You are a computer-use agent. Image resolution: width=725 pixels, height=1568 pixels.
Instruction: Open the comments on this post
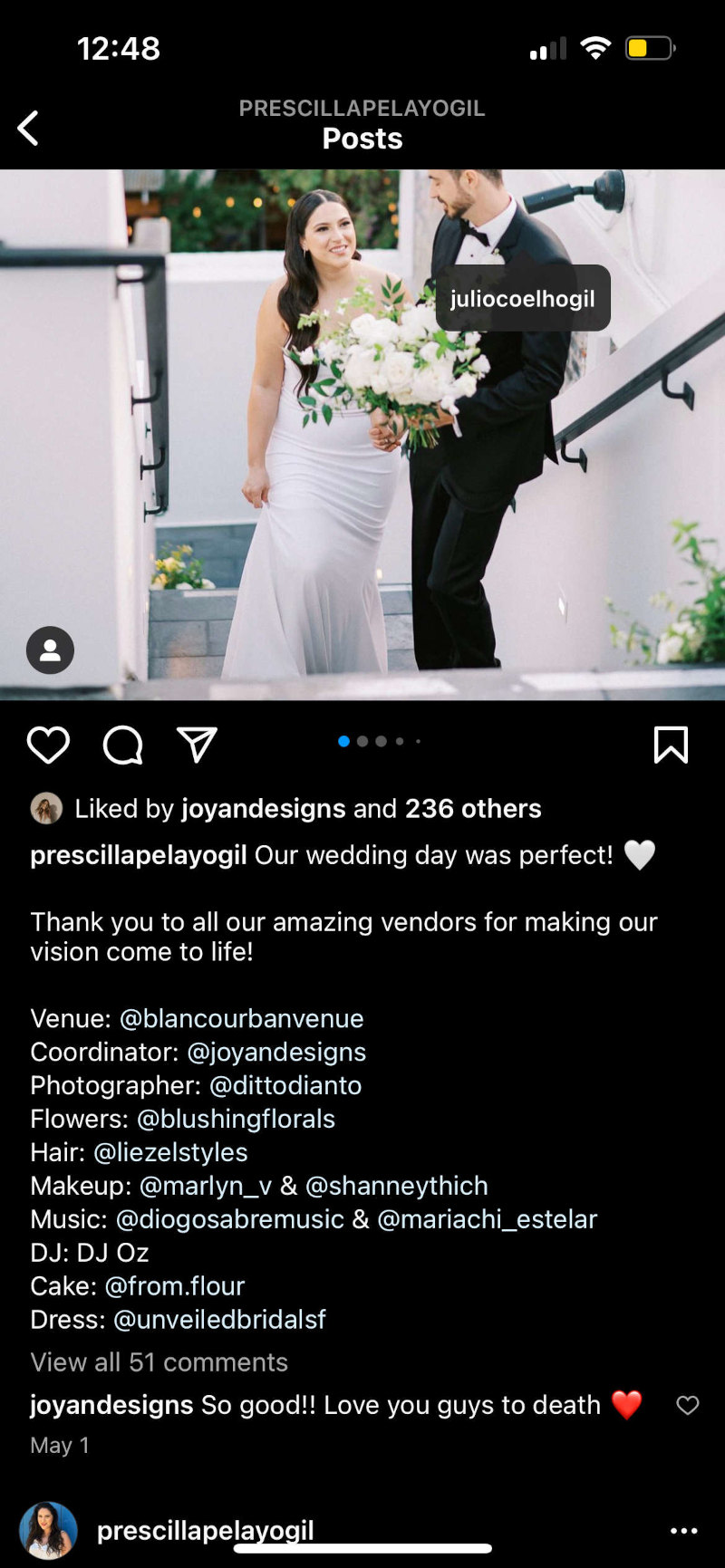(122, 745)
